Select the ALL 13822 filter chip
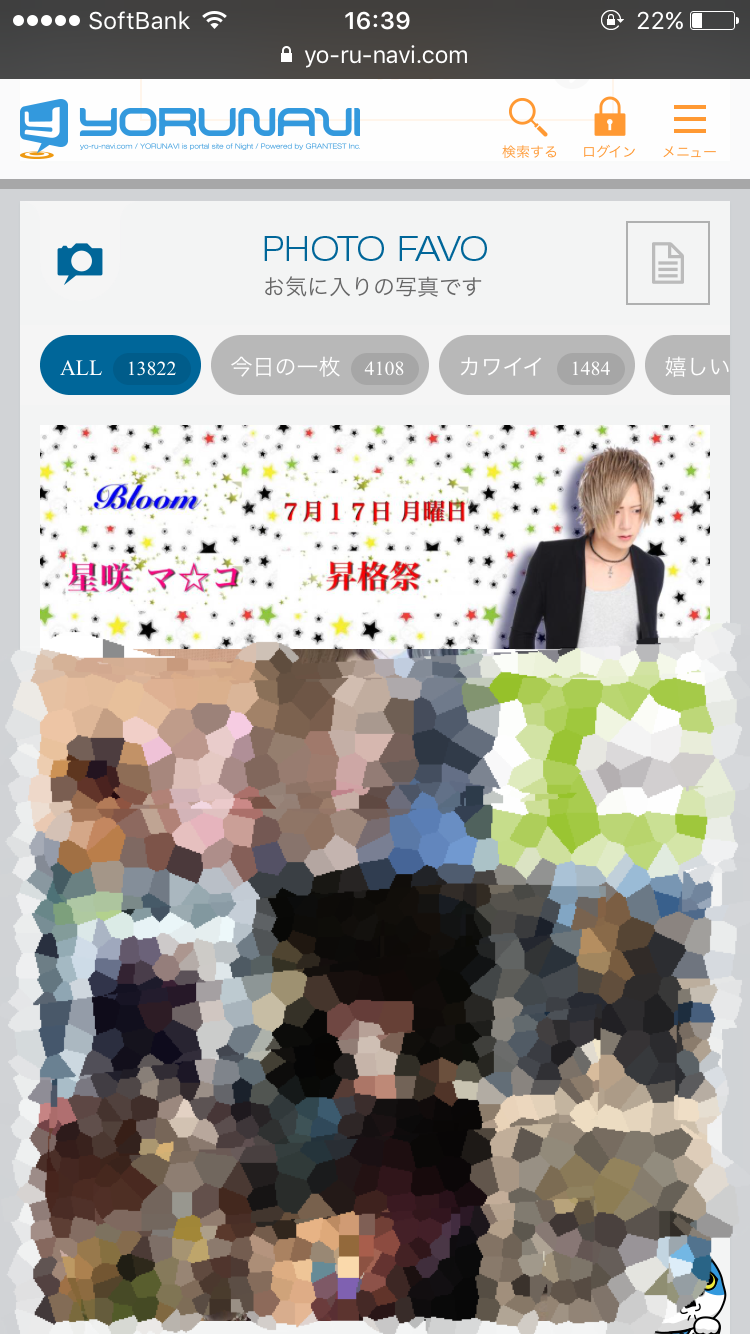Screen dimensions: 750x1334 120,366
